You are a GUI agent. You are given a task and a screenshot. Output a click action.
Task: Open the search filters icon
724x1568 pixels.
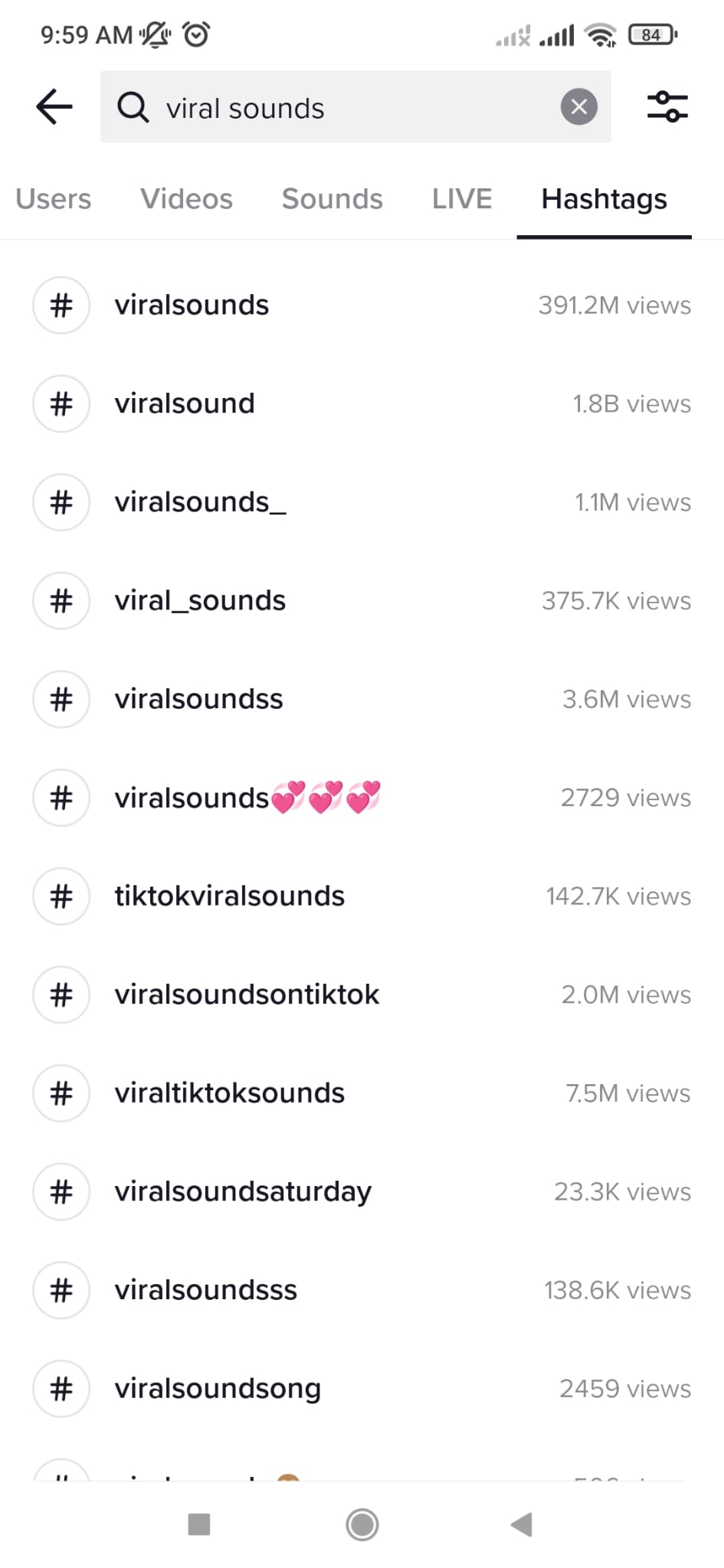667,106
